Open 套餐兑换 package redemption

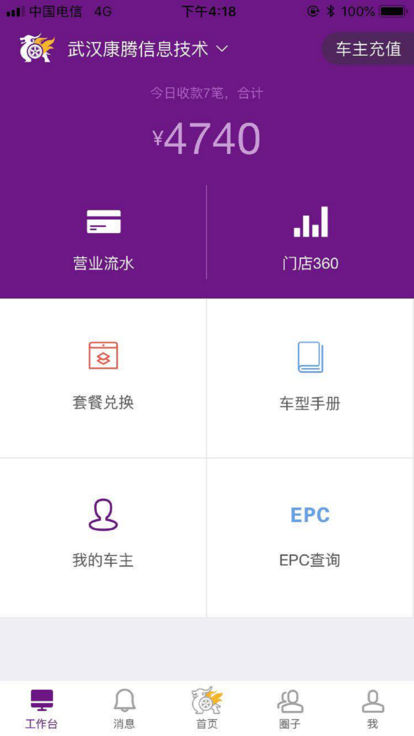tap(103, 378)
